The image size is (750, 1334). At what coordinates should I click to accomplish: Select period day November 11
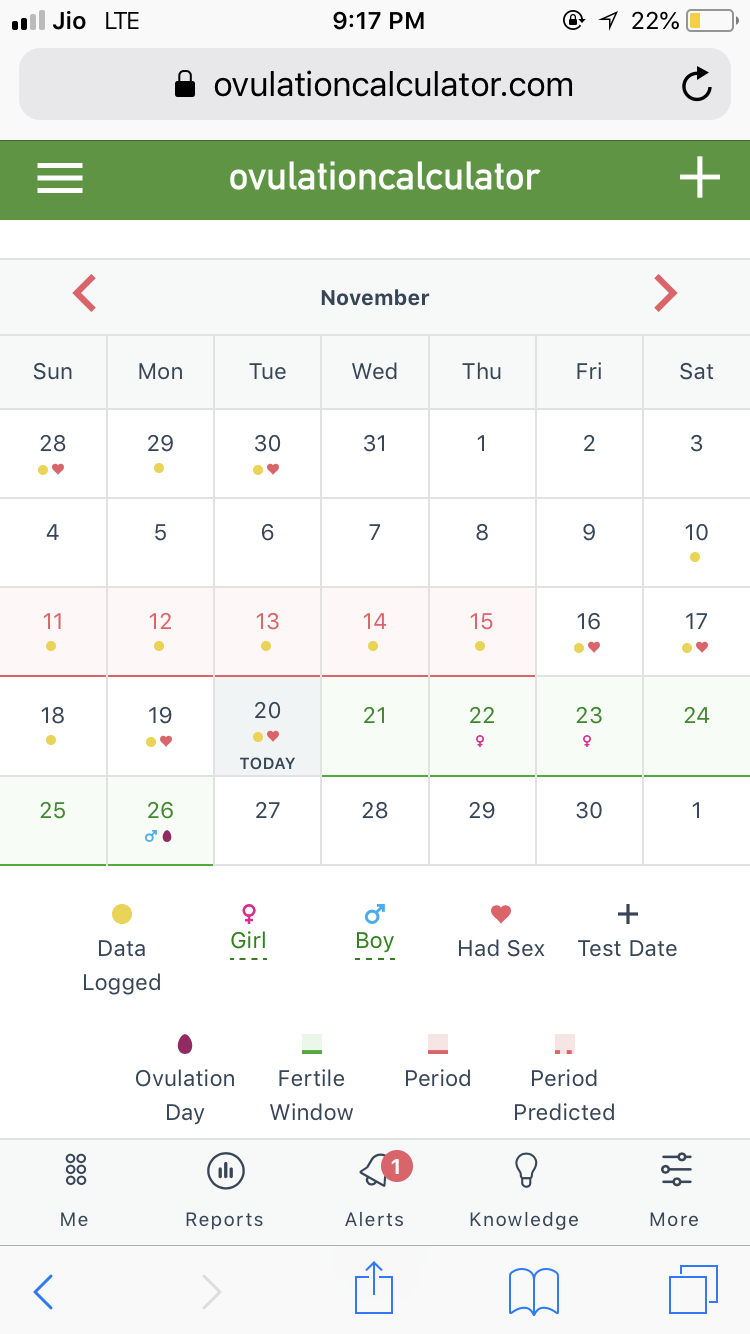point(53,631)
